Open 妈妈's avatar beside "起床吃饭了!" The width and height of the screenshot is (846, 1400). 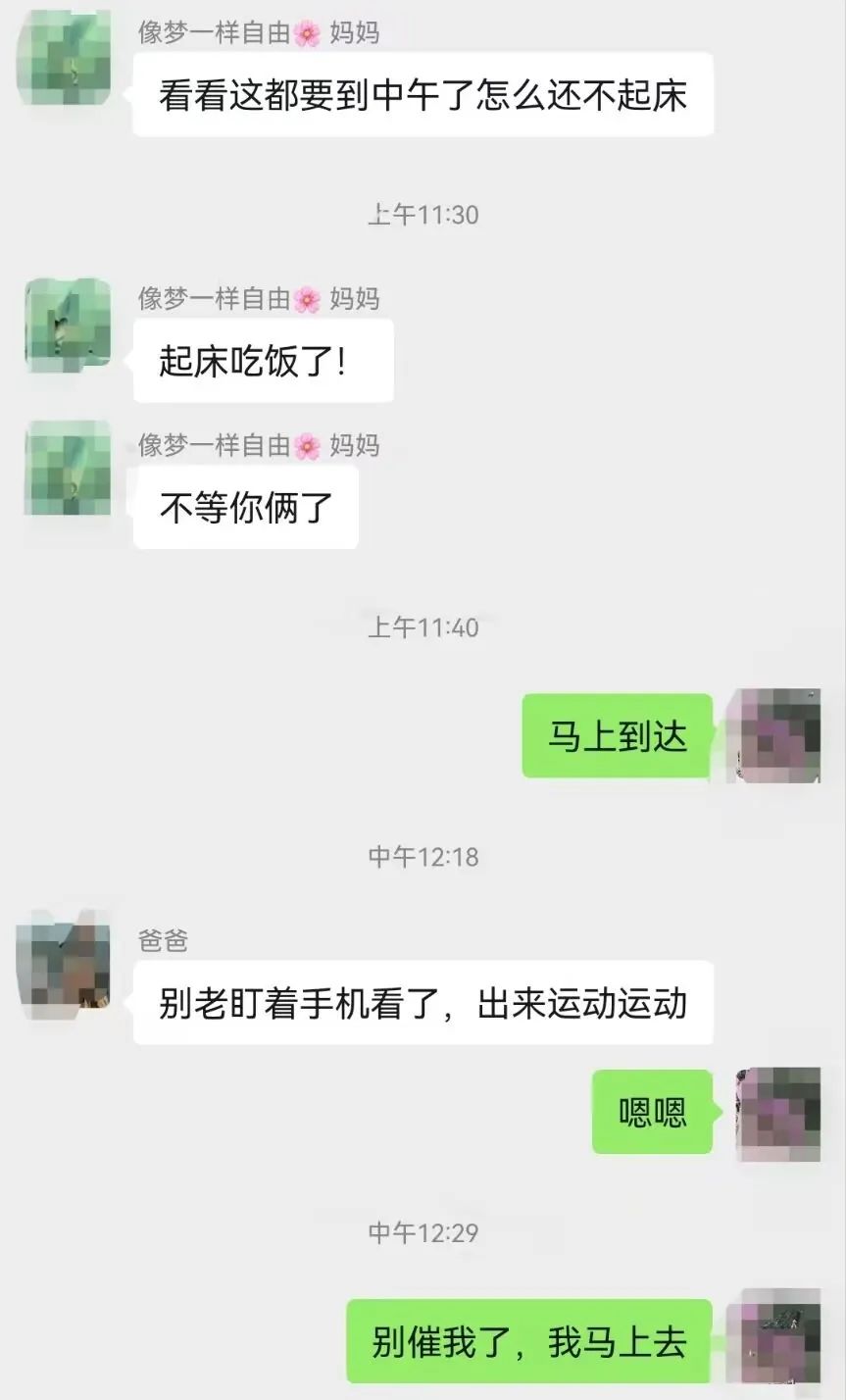pos(67,325)
